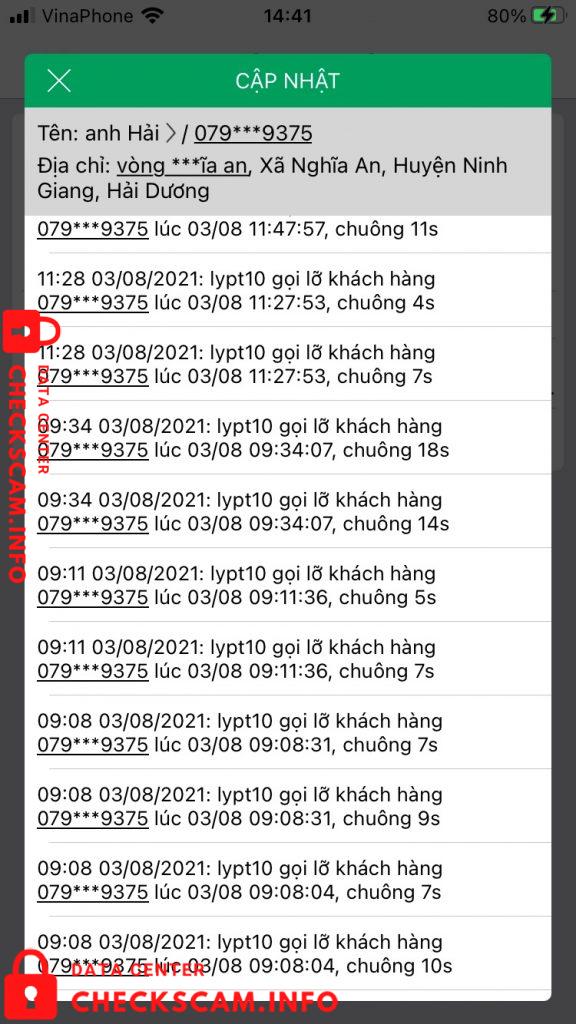Tap phone number in the 11:27:53 chuông 4s entry
The image size is (576, 1024).
93,303
